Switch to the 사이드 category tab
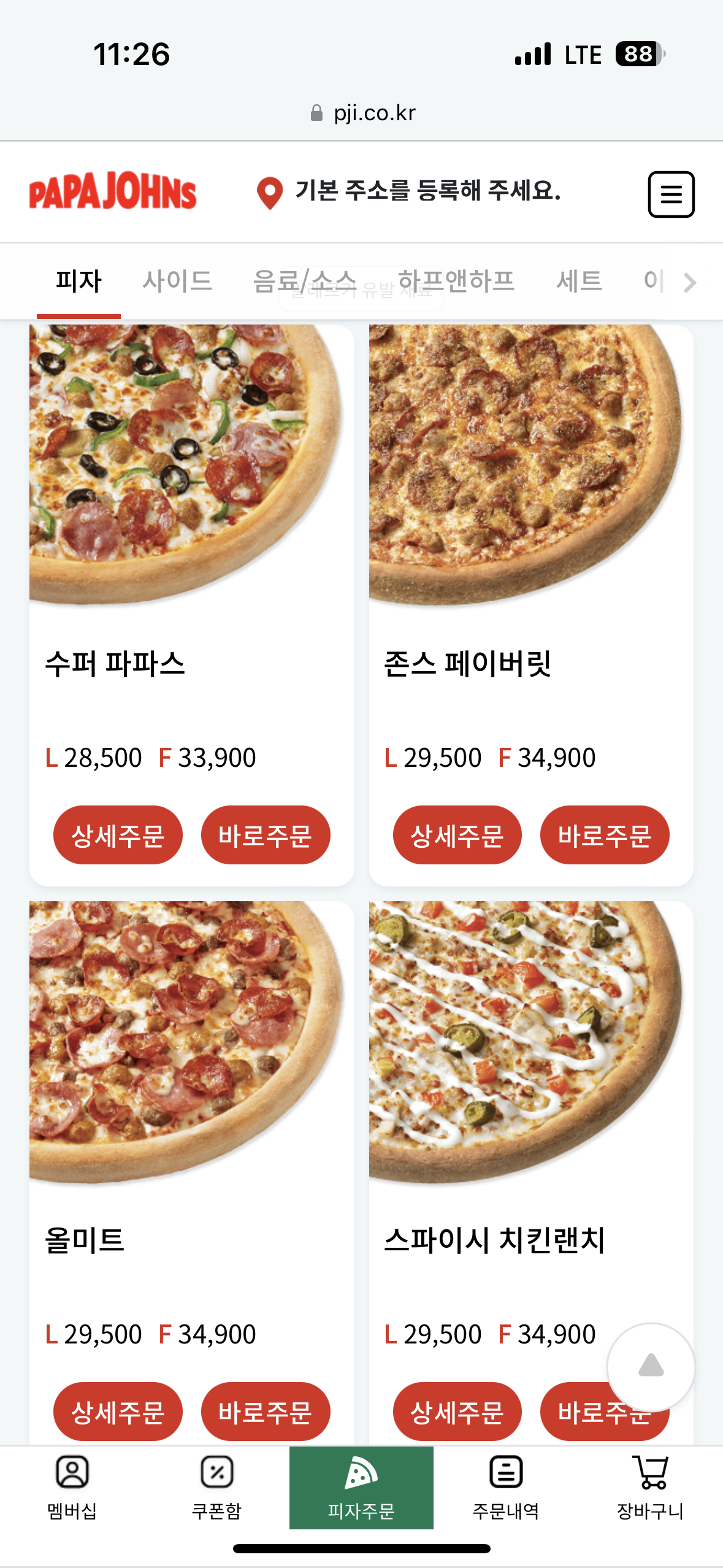The height and width of the screenshot is (1568, 723). (177, 282)
